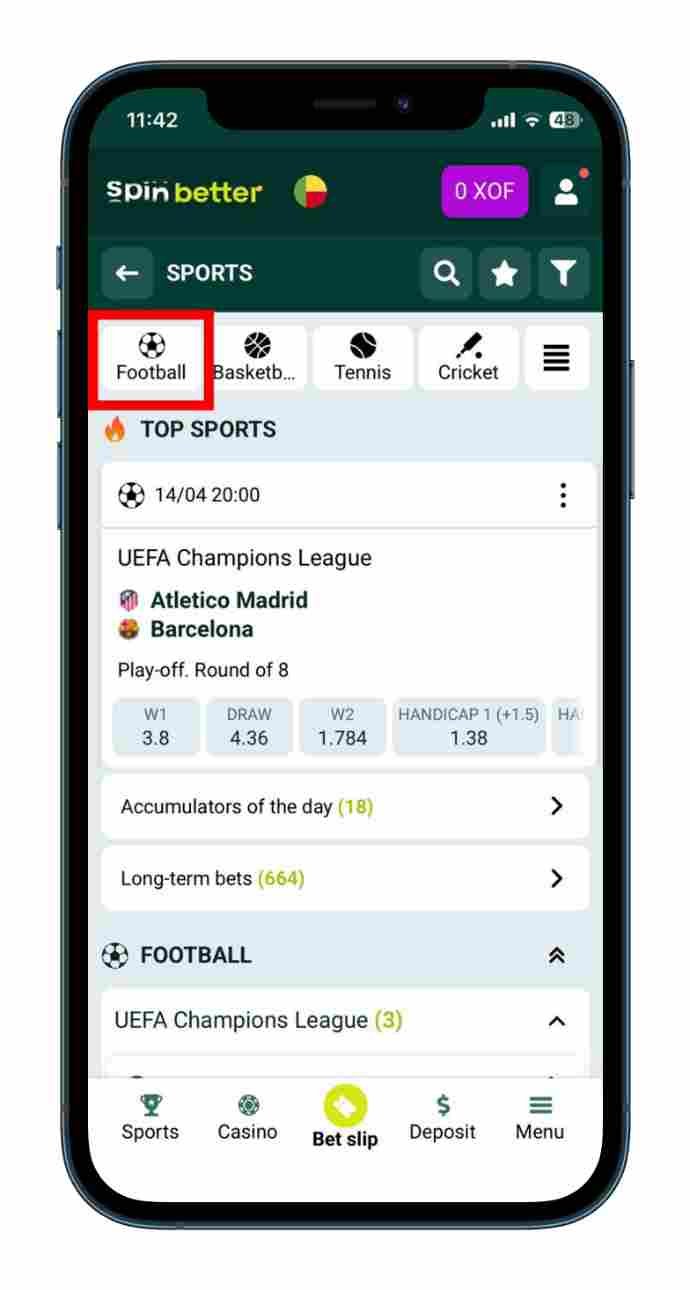Viewport: 690px width, 1290px height.
Task: Open the user profile icon
Action: [566, 191]
